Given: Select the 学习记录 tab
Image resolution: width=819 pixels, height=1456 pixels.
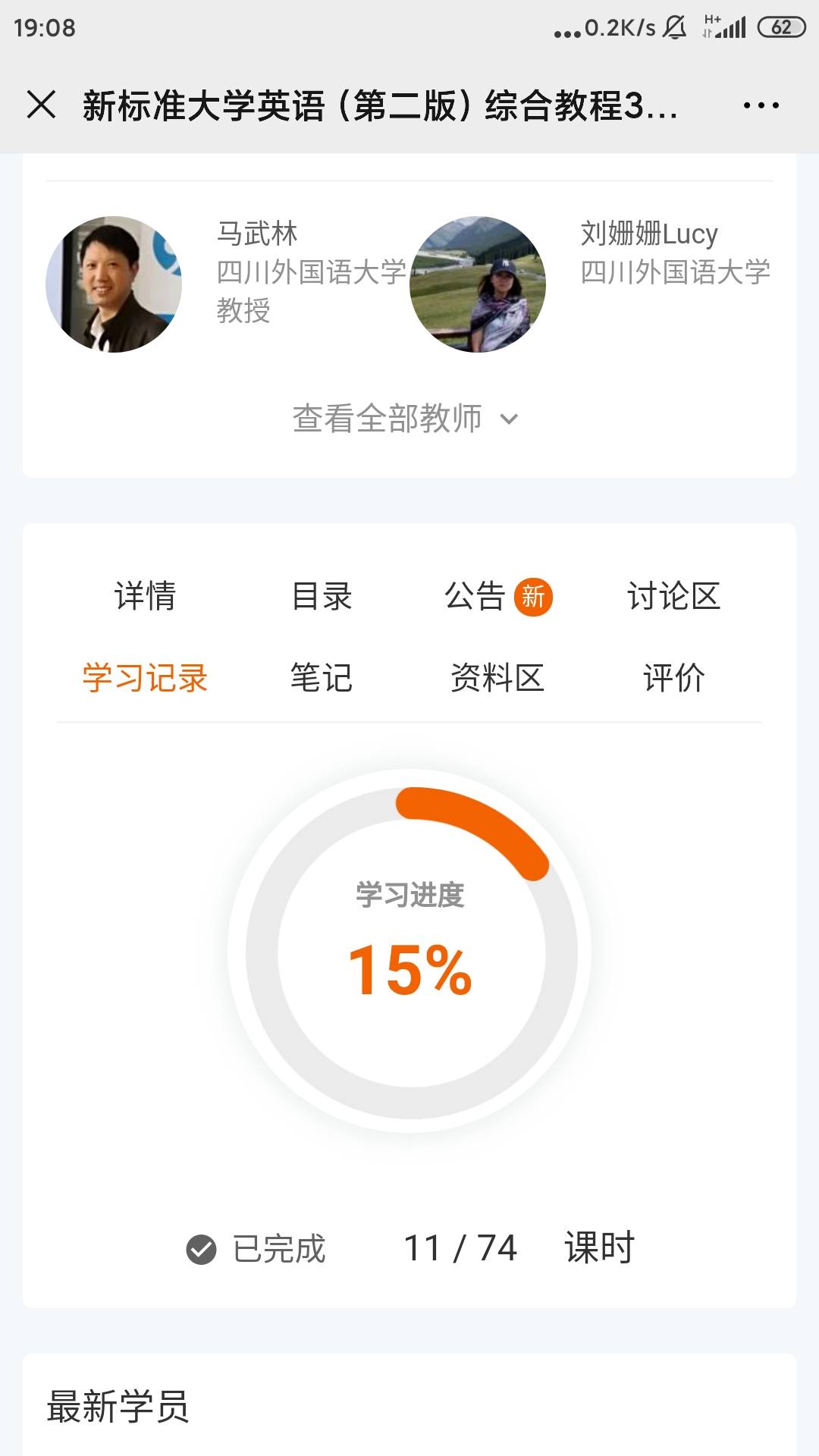Looking at the screenshot, I should (145, 678).
